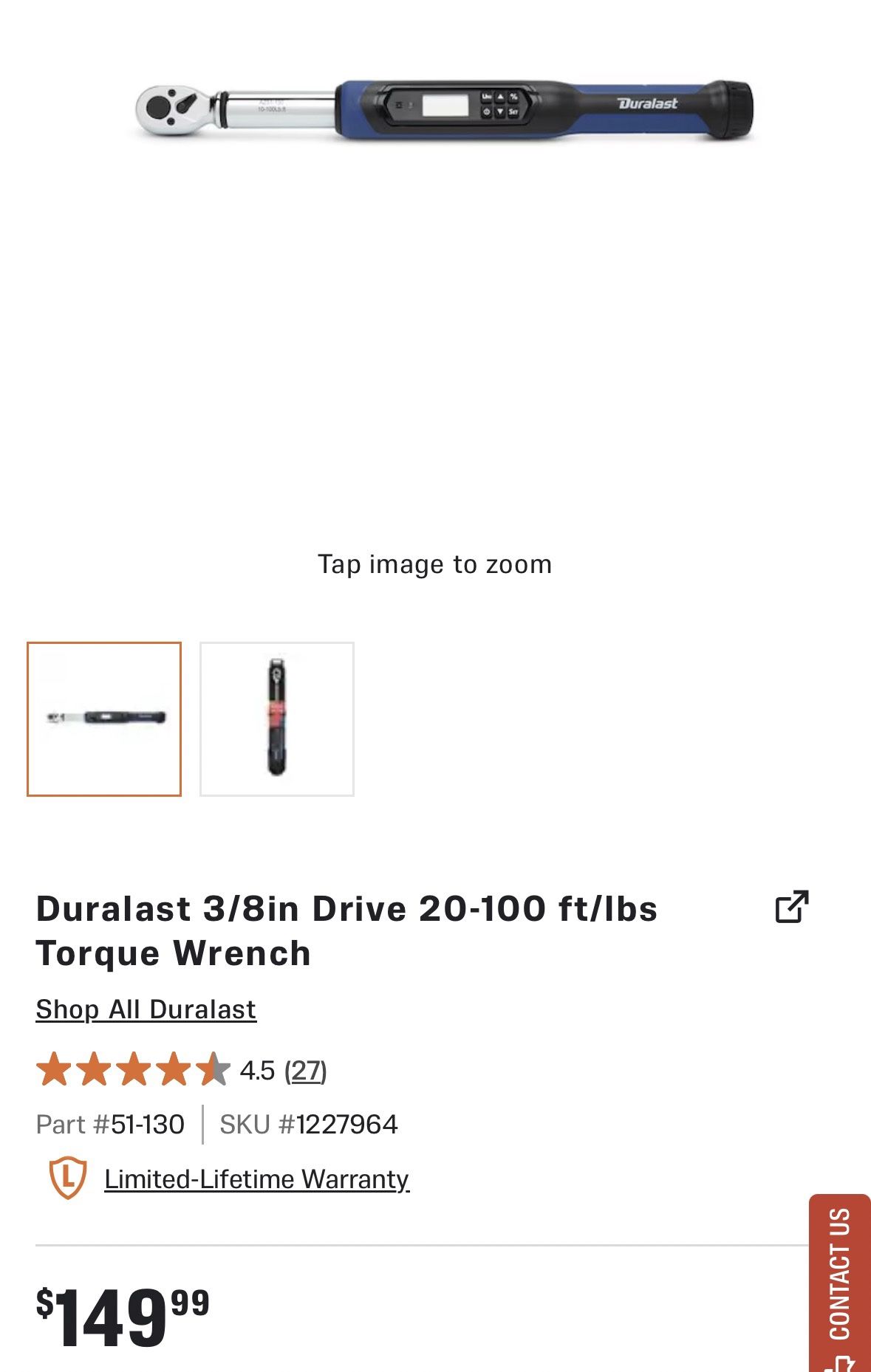This screenshot has width=871, height=1372.
Task: Select the highlighted wrench thumbnail
Action: click(x=106, y=719)
